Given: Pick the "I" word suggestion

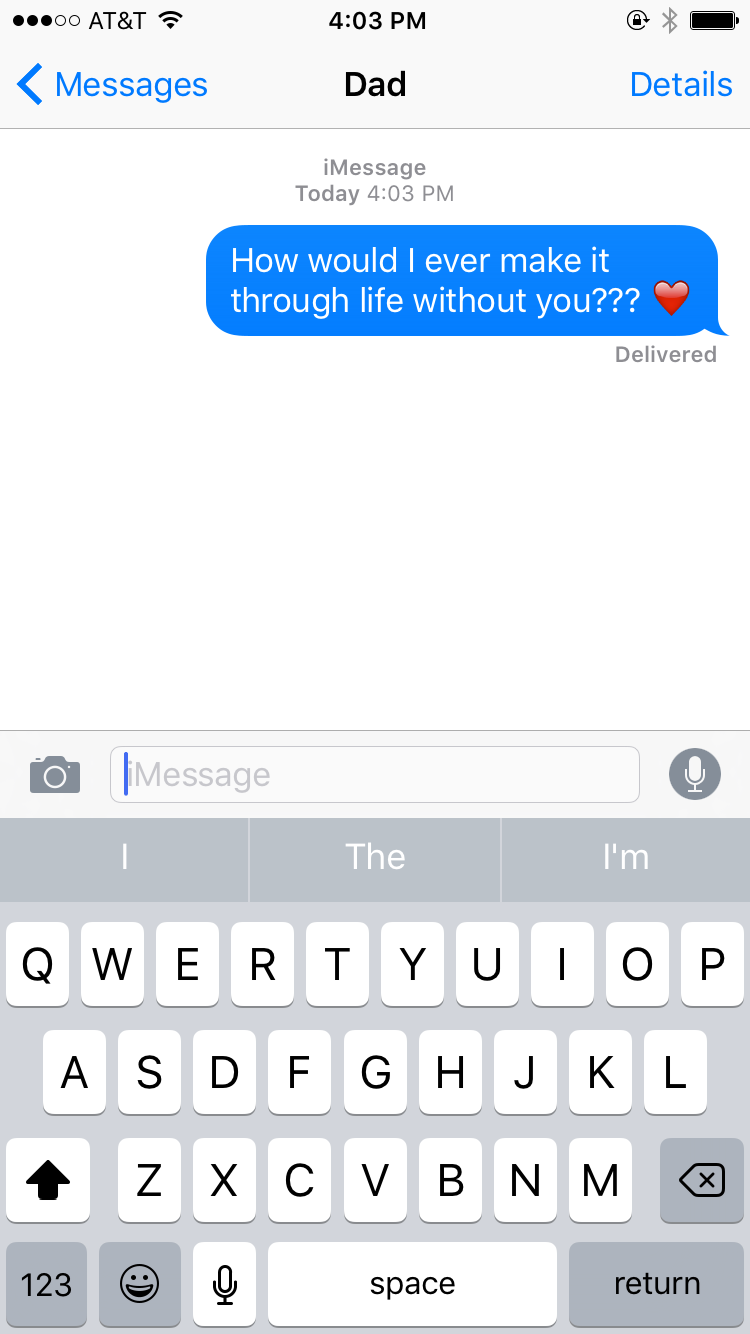Looking at the screenshot, I should [124, 857].
